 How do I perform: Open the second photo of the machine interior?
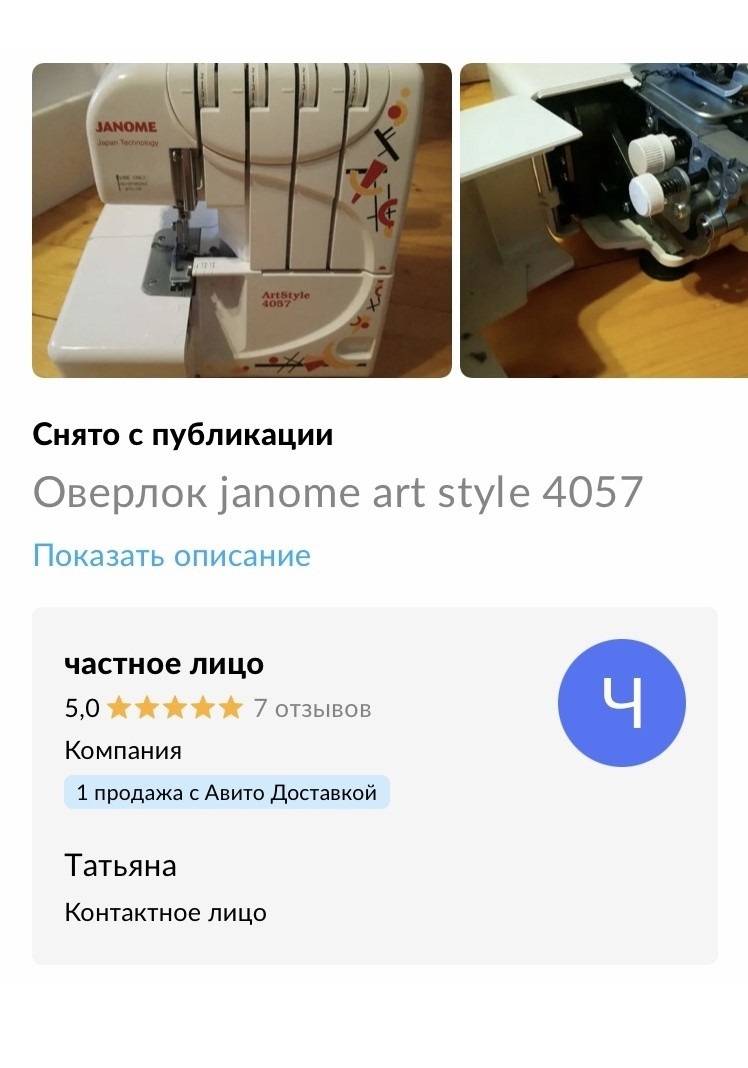coord(604,220)
